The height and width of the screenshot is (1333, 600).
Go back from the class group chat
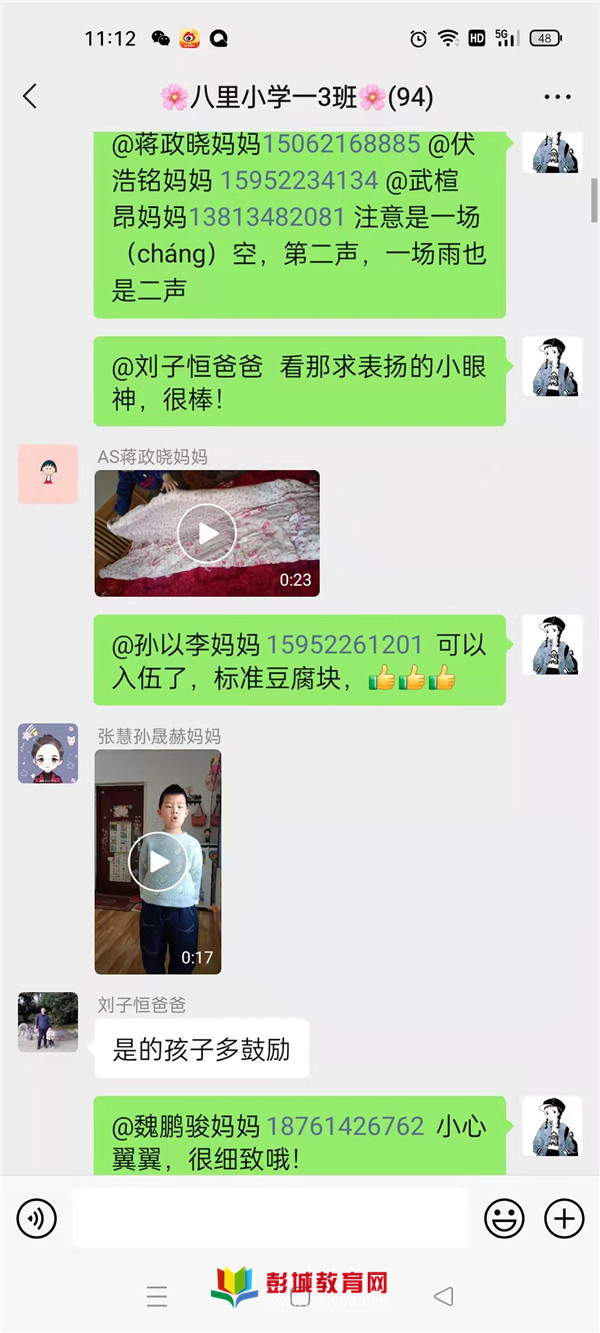coord(30,97)
